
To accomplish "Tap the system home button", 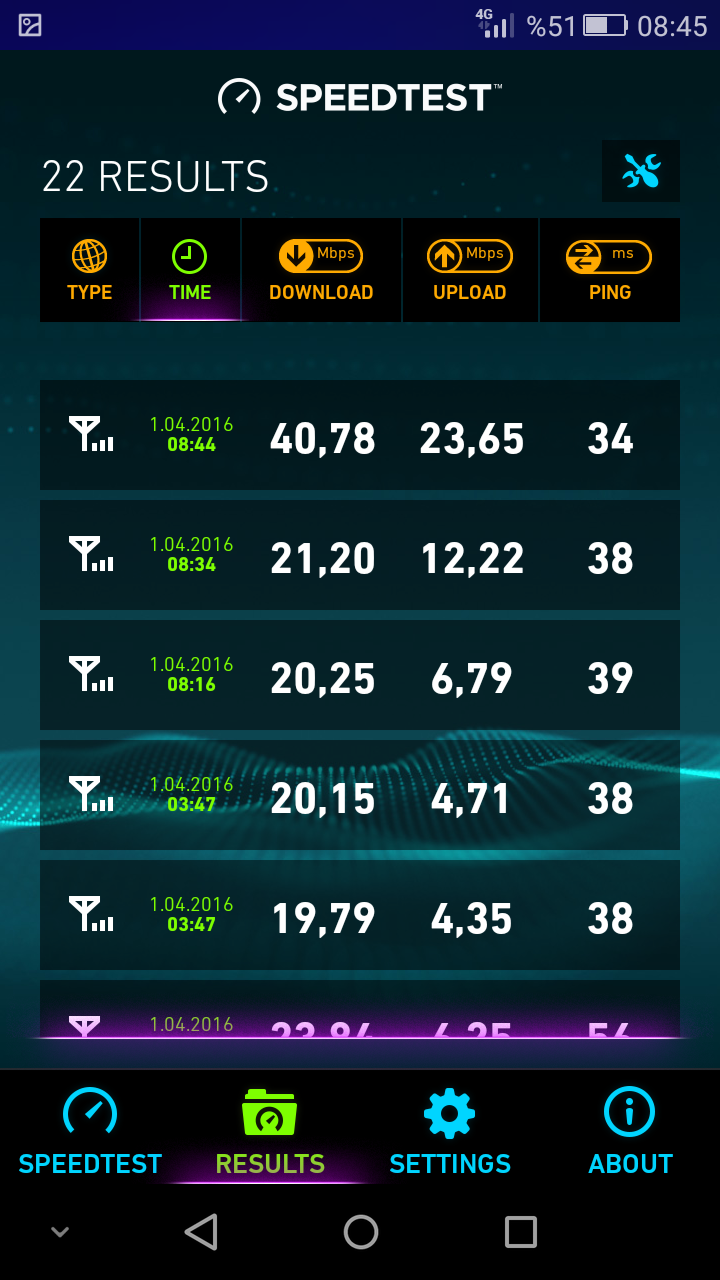I will [x=361, y=1232].
